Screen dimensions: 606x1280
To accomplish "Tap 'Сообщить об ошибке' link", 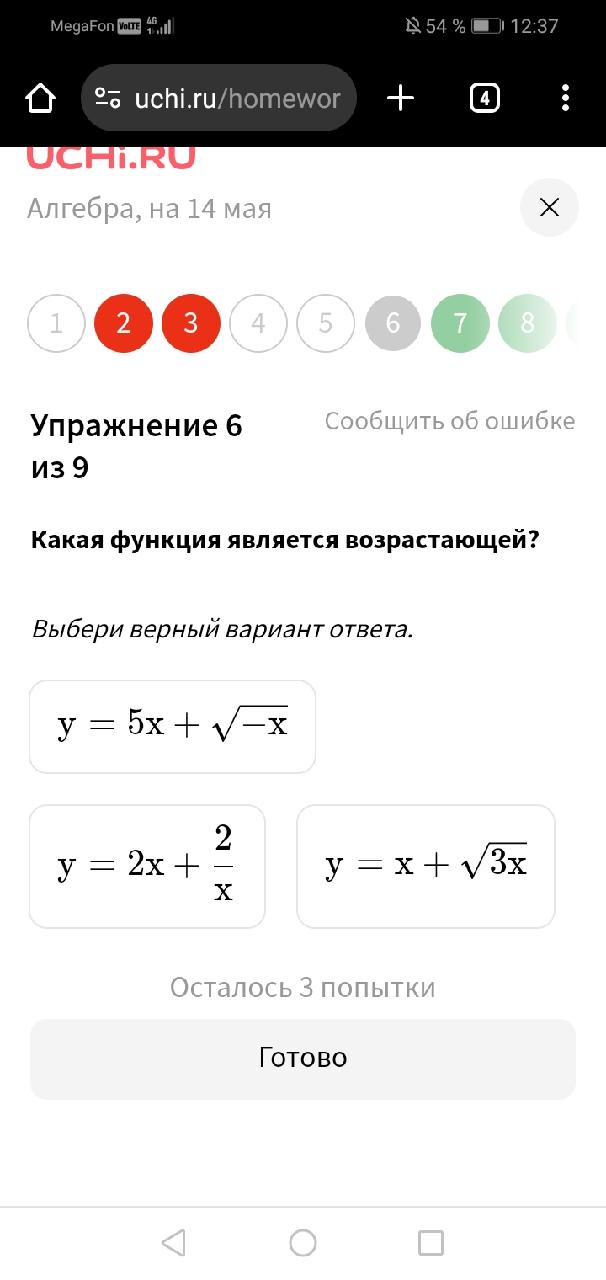I will (x=449, y=421).
